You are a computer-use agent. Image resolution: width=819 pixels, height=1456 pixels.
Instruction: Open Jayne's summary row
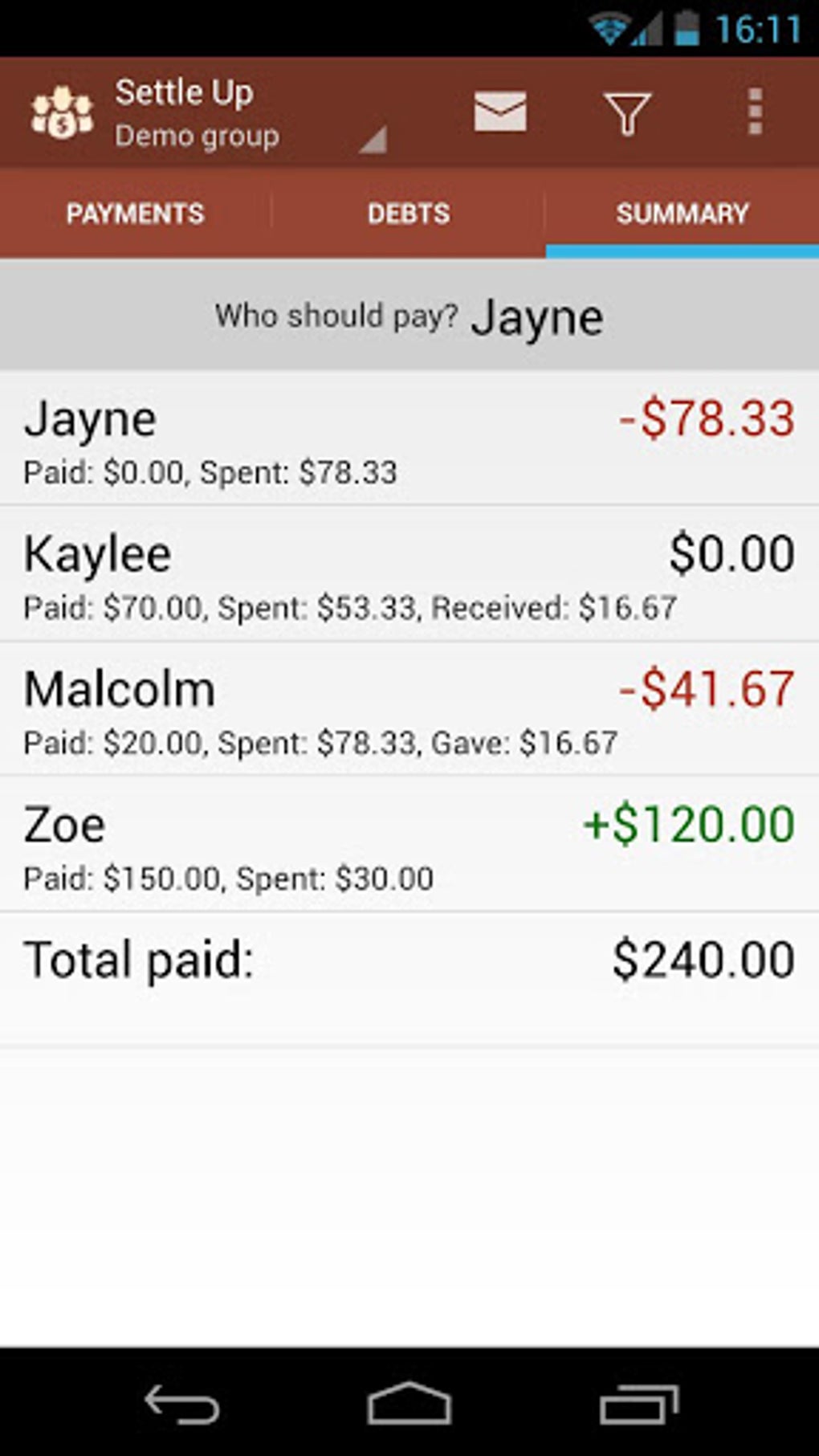click(x=409, y=439)
